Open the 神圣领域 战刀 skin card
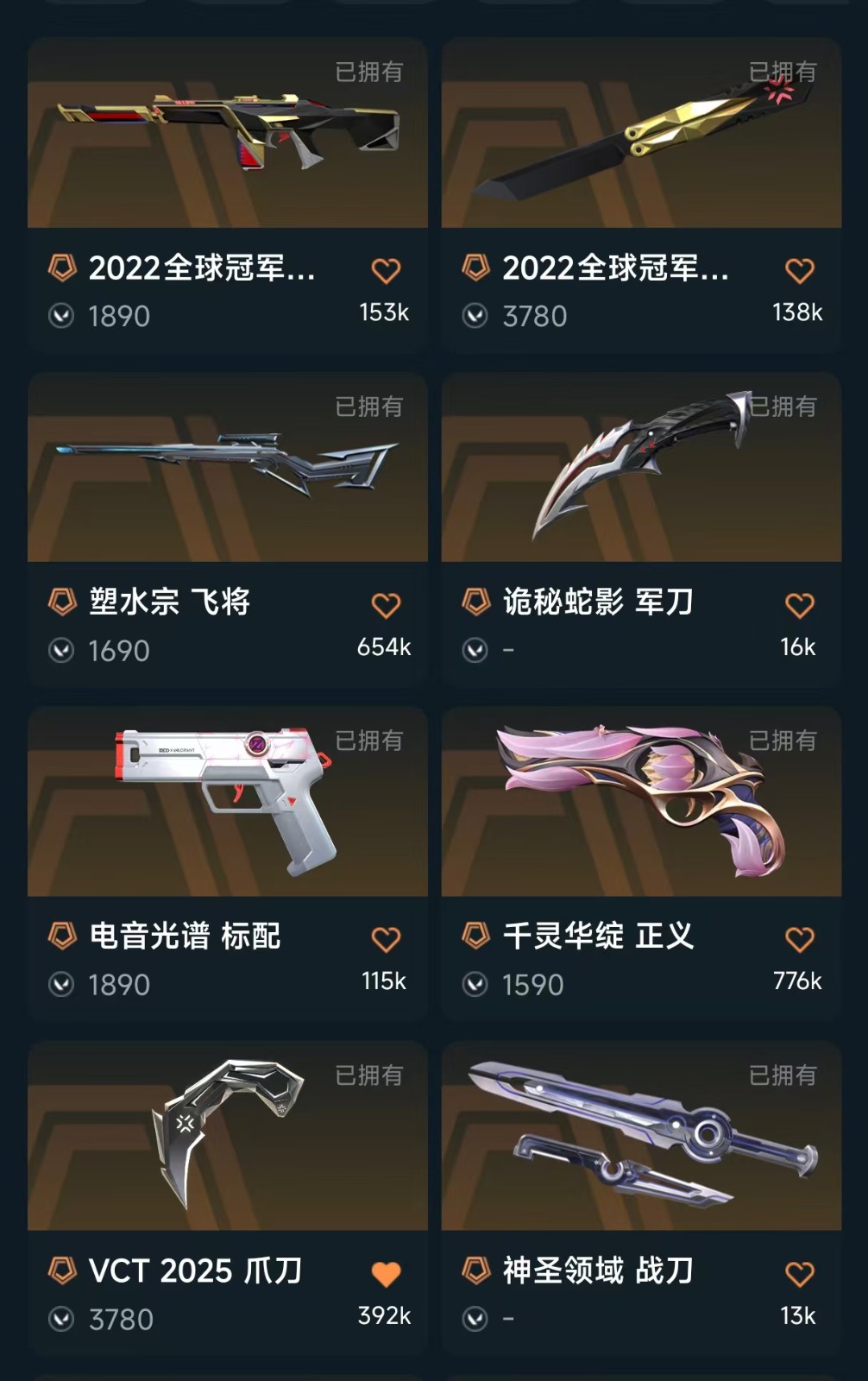This screenshot has width=868, height=1381. click(641, 1138)
